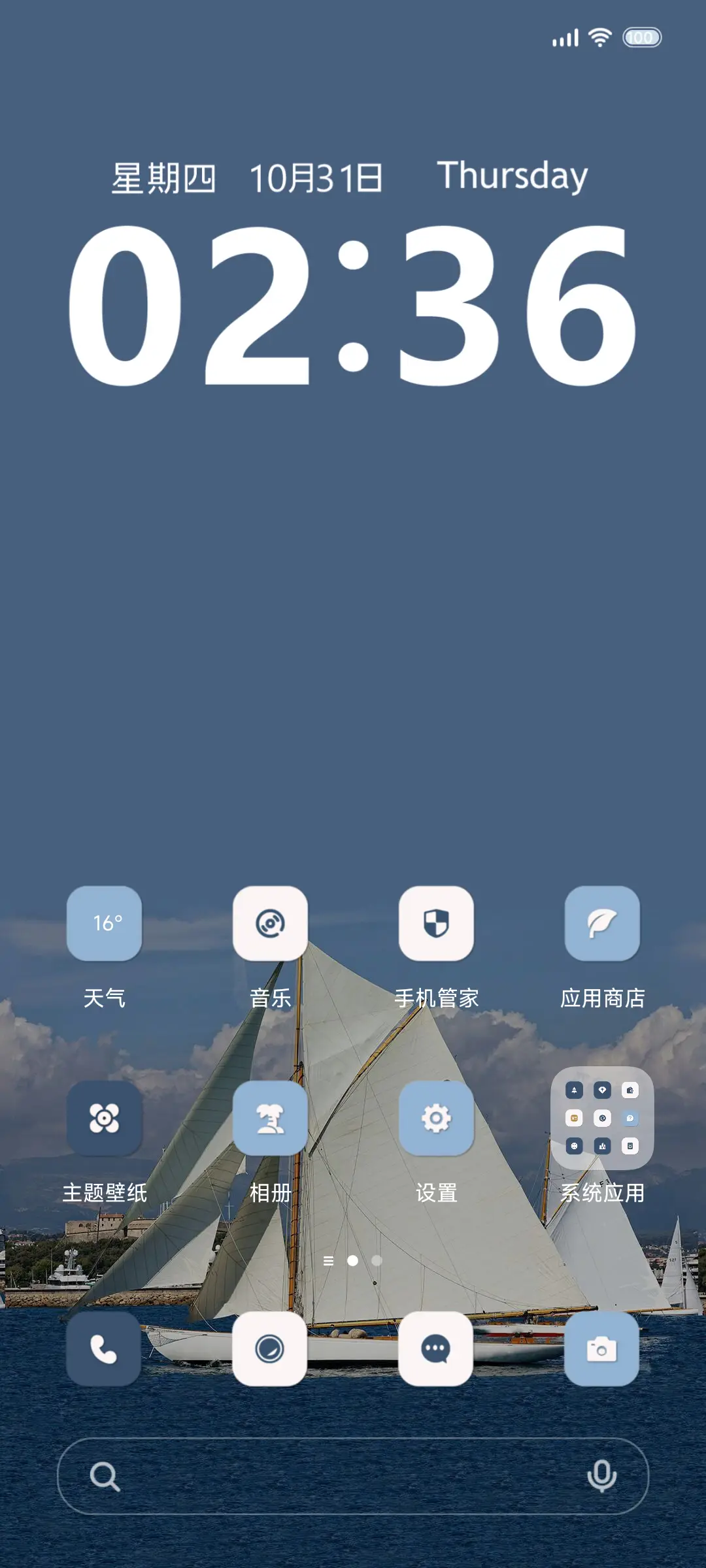This screenshot has height=1568, width=706.
Task: Launch Phone Manager (手机管家)
Action: [437, 924]
